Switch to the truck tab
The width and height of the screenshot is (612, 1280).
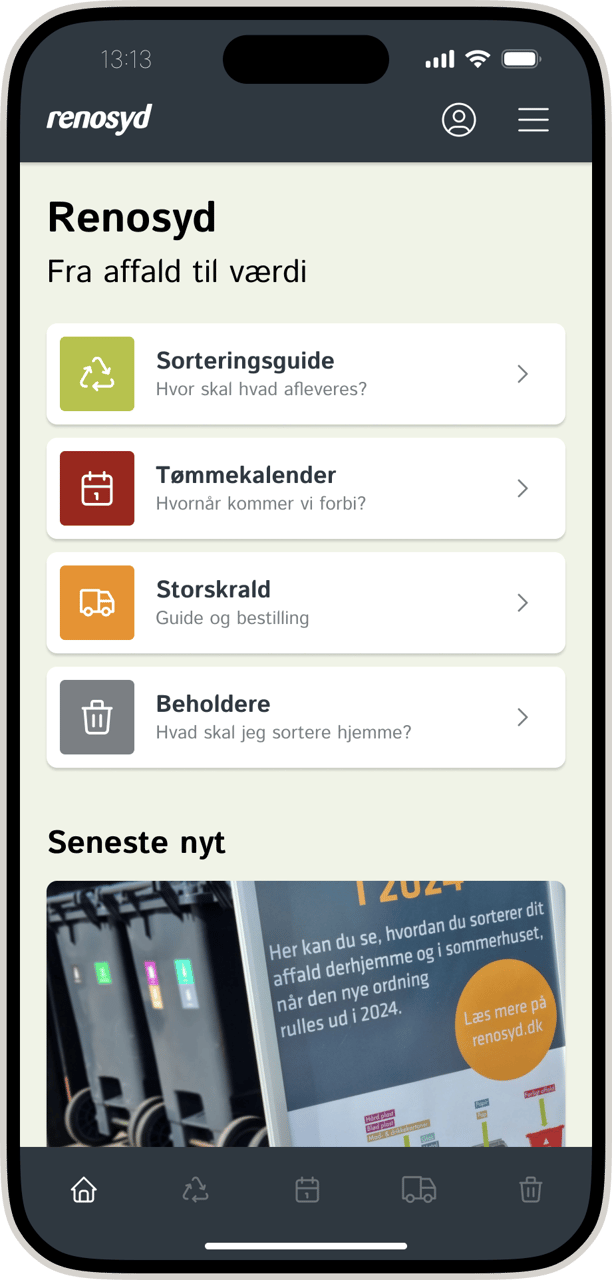pos(419,1189)
